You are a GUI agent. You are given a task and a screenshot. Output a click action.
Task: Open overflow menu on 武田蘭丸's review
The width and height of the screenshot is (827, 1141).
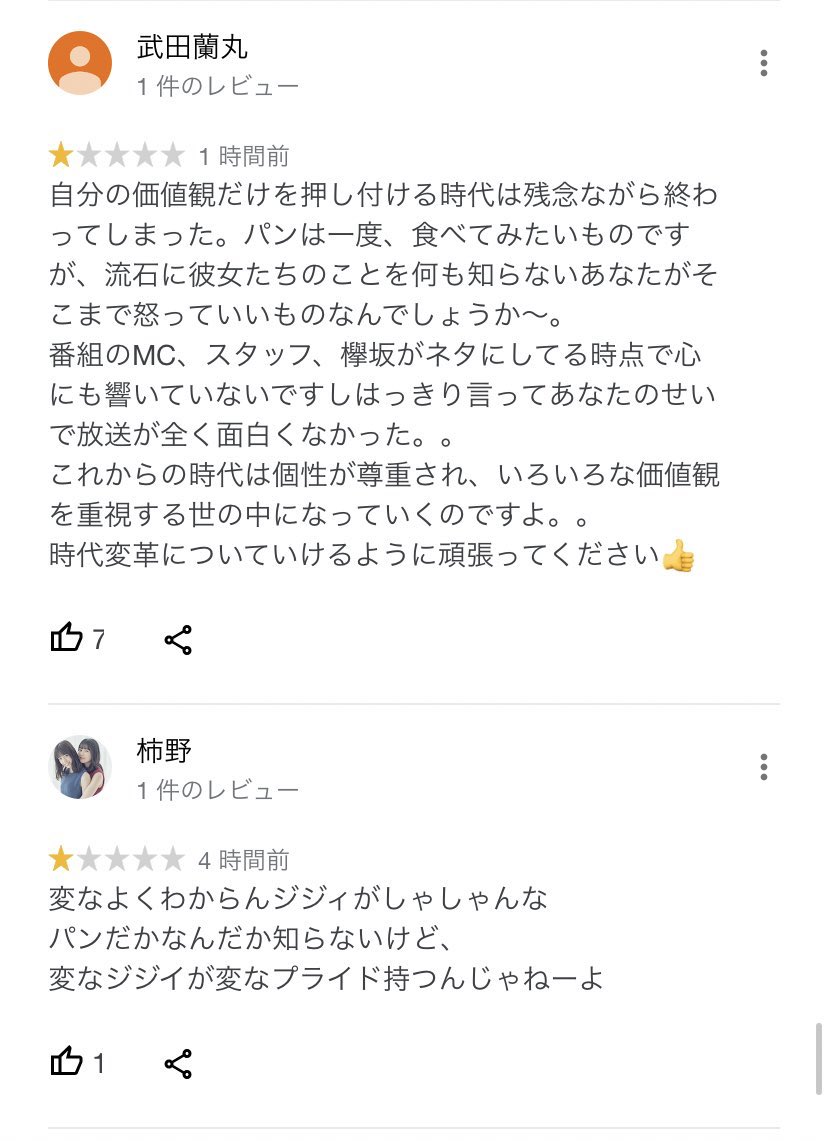pos(763,63)
